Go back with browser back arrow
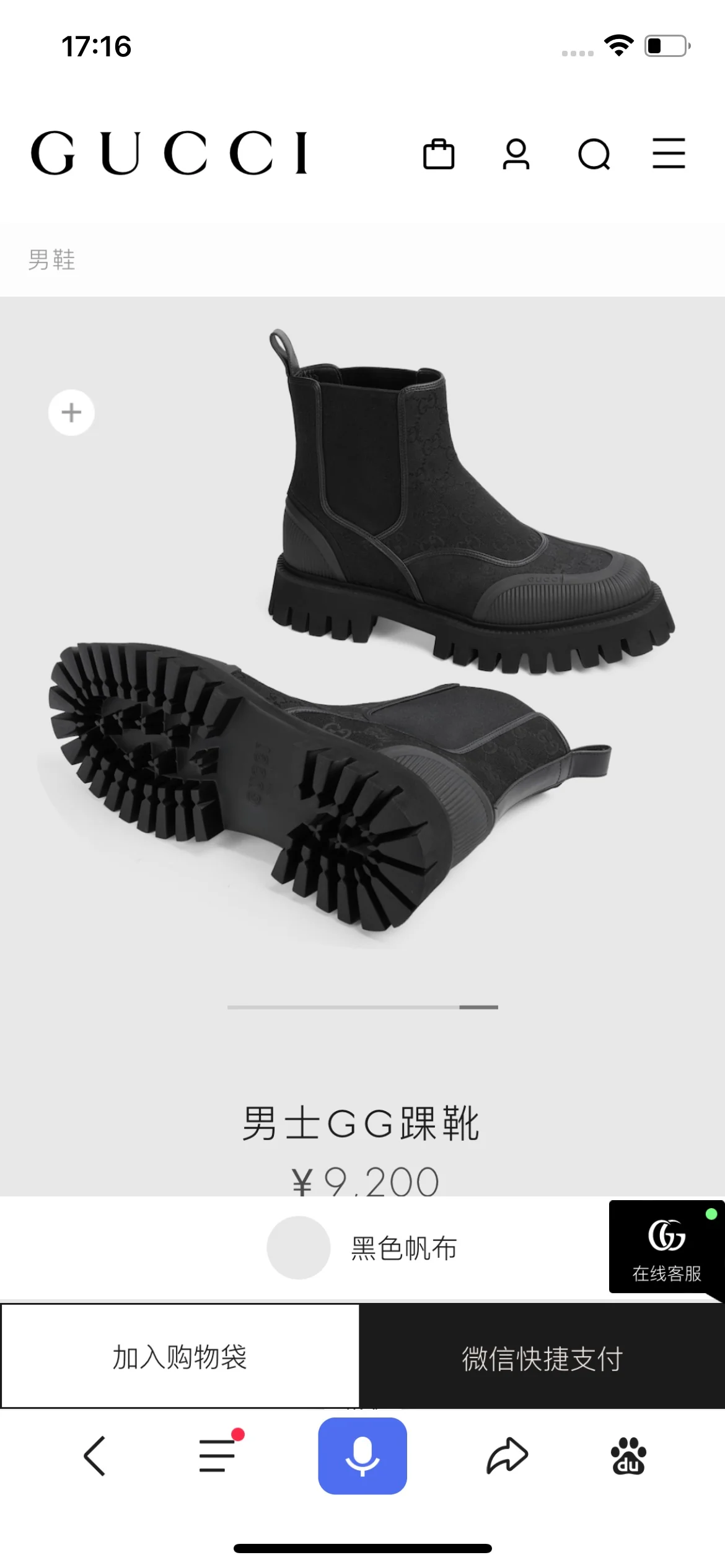 (x=95, y=1455)
